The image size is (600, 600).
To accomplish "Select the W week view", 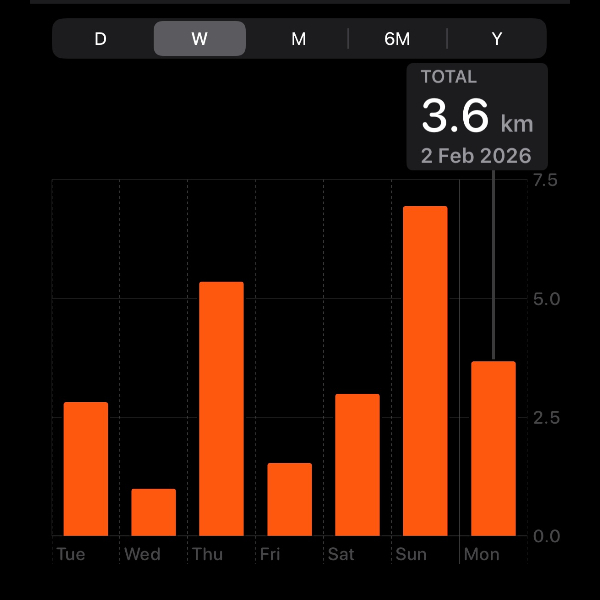I will click(200, 39).
